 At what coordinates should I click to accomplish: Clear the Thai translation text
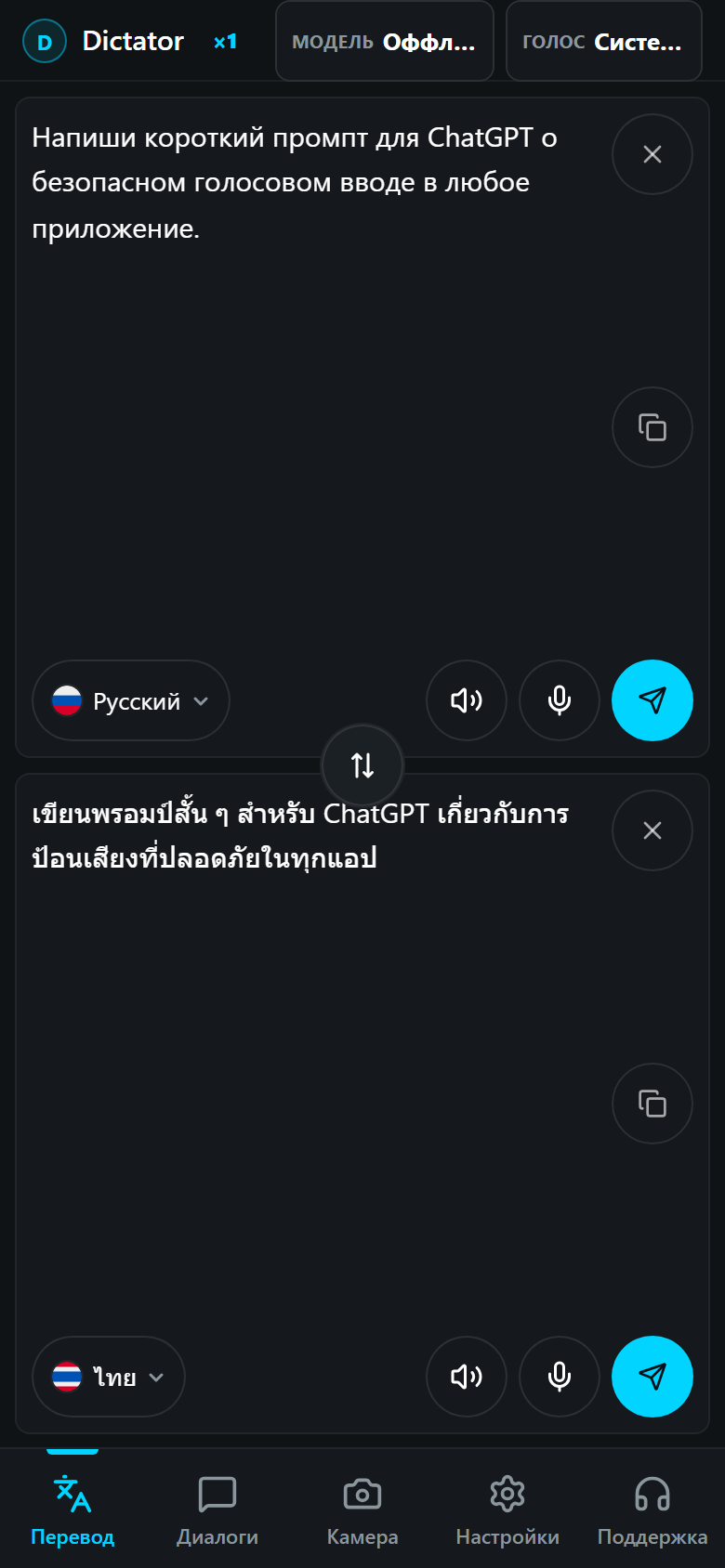click(x=652, y=830)
